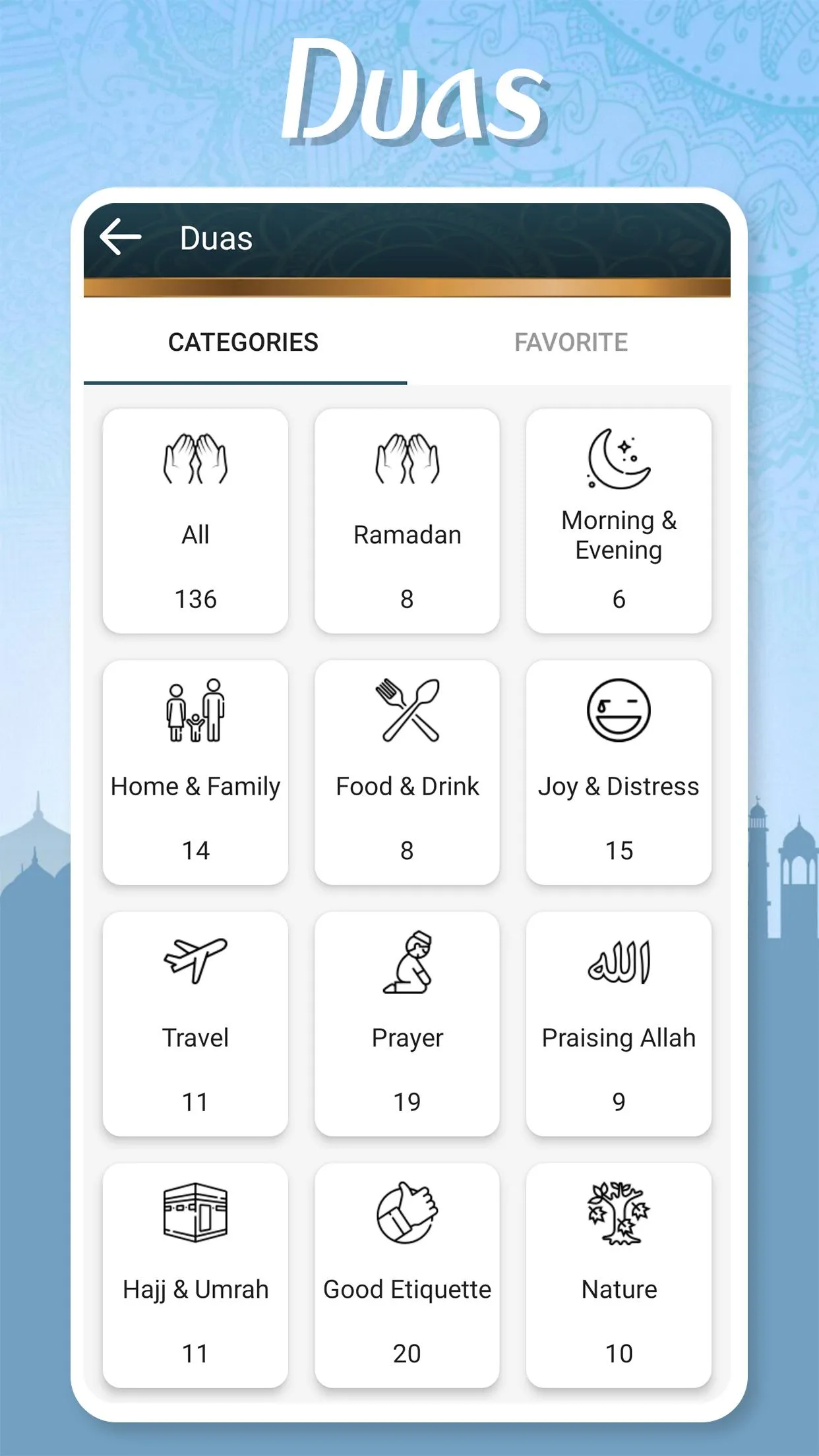Viewport: 819px width, 1456px height.
Task: Tap the thumbs-up Good Etiquette icon
Action: (408, 1217)
